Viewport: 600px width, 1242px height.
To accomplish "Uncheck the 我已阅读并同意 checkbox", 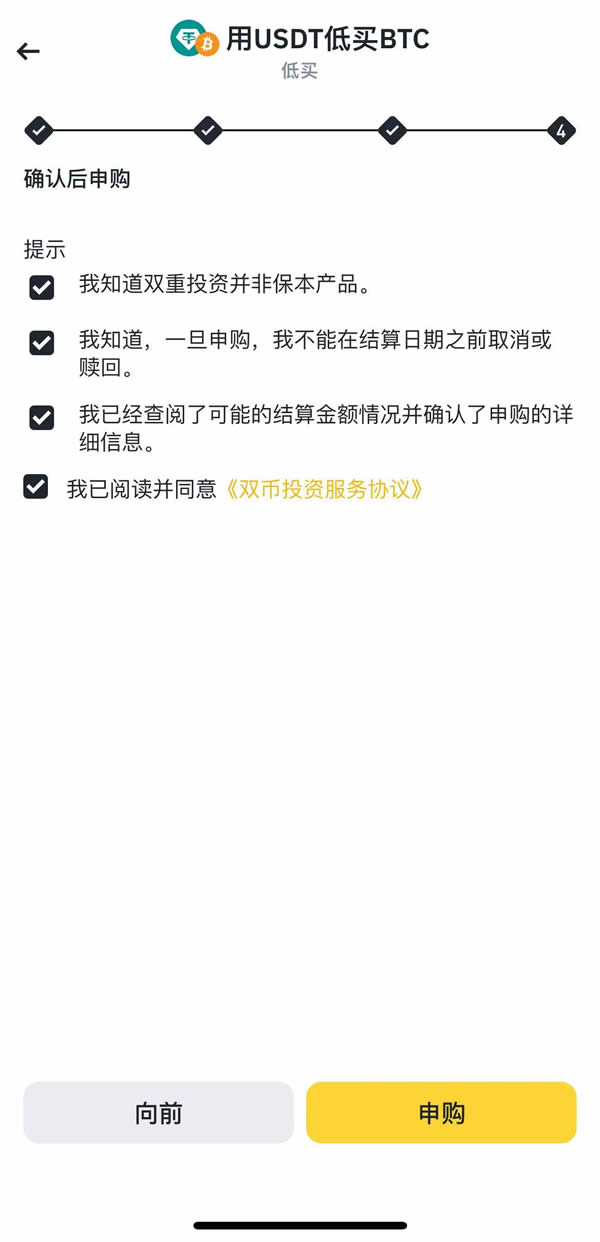I will click(x=36, y=487).
